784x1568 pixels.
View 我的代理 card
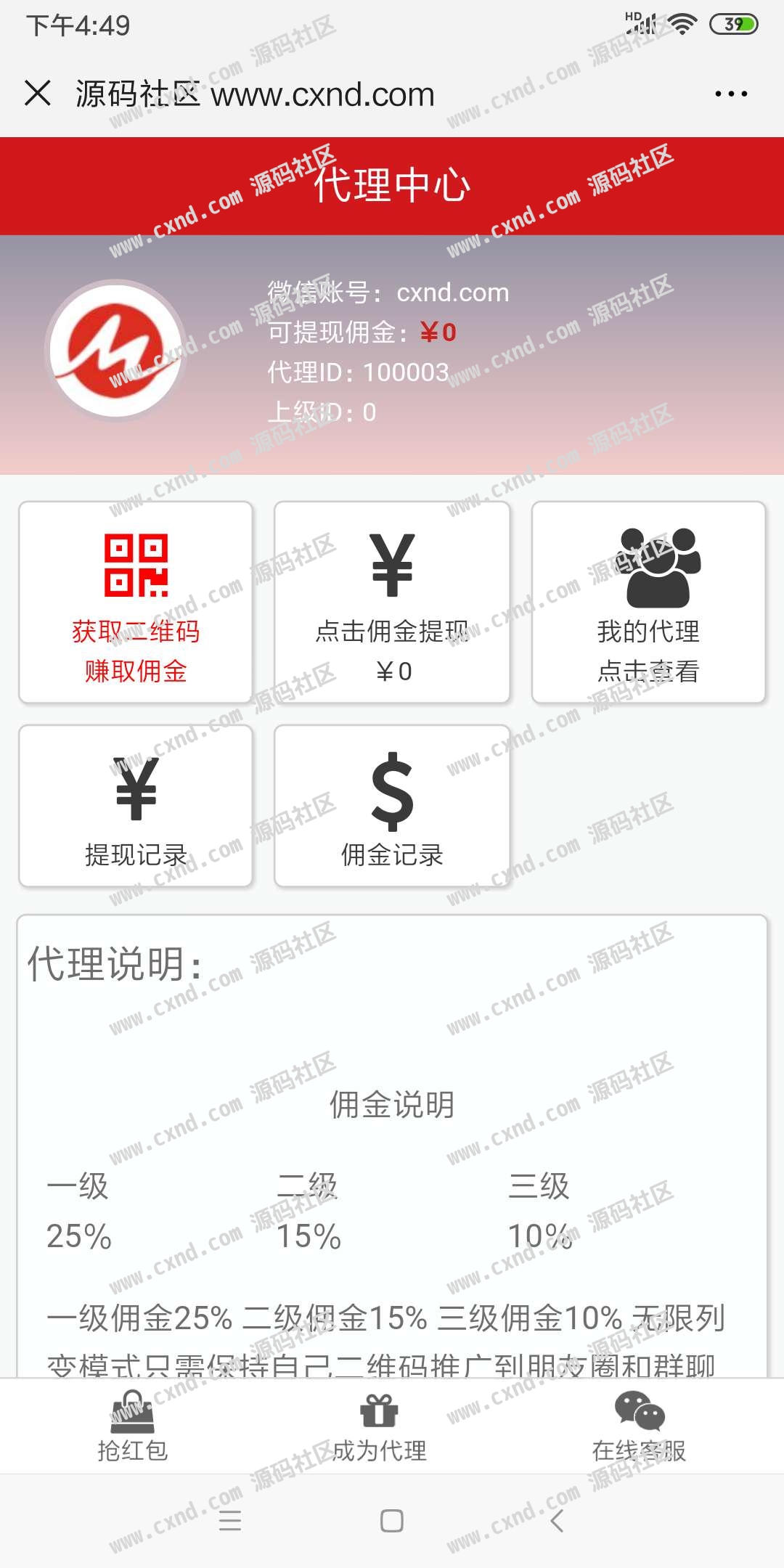(648, 602)
